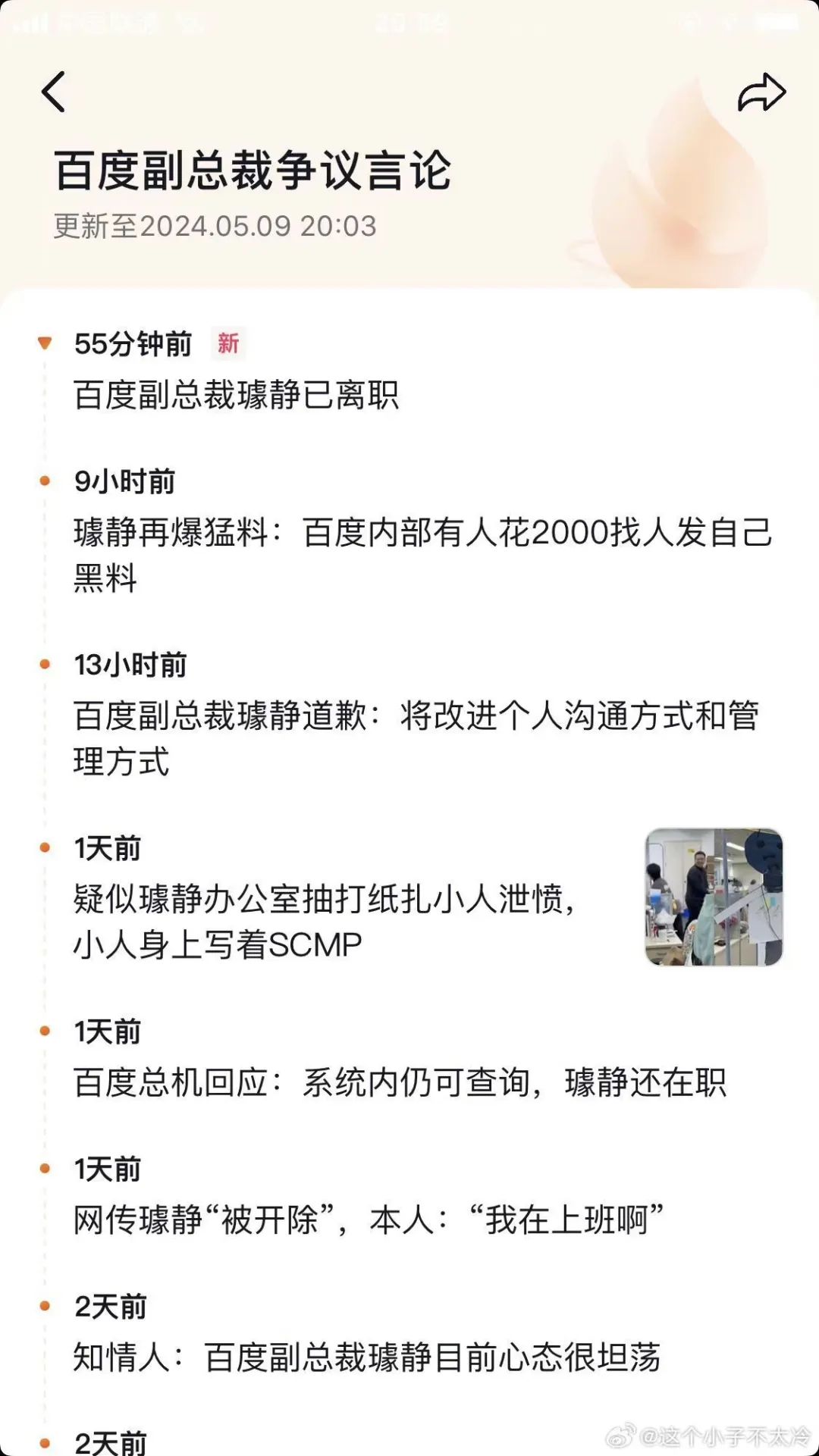This screenshot has height=1456, width=819.
Task: View the office photo thumbnail
Action: [x=714, y=897]
